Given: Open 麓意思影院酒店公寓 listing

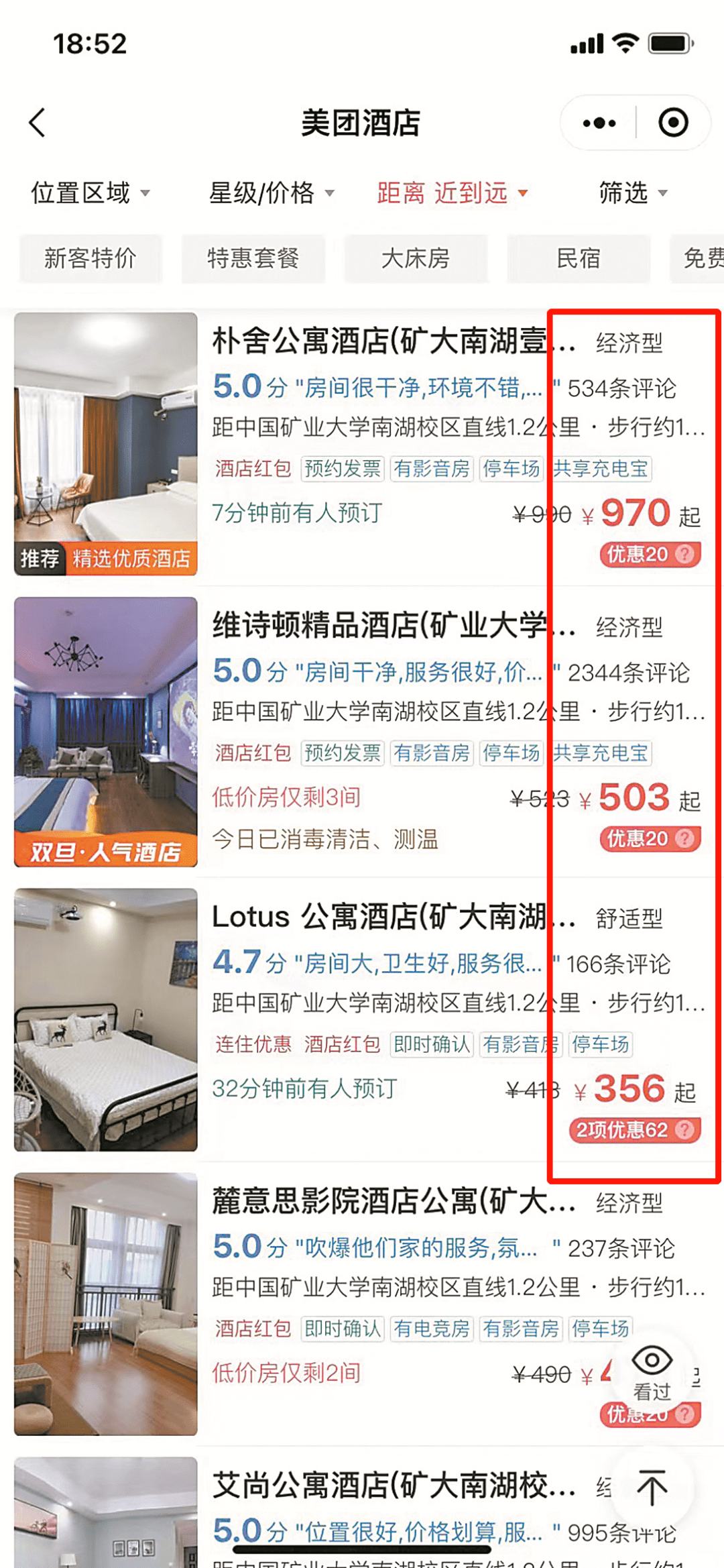Looking at the screenshot, I should (379, 1201).
